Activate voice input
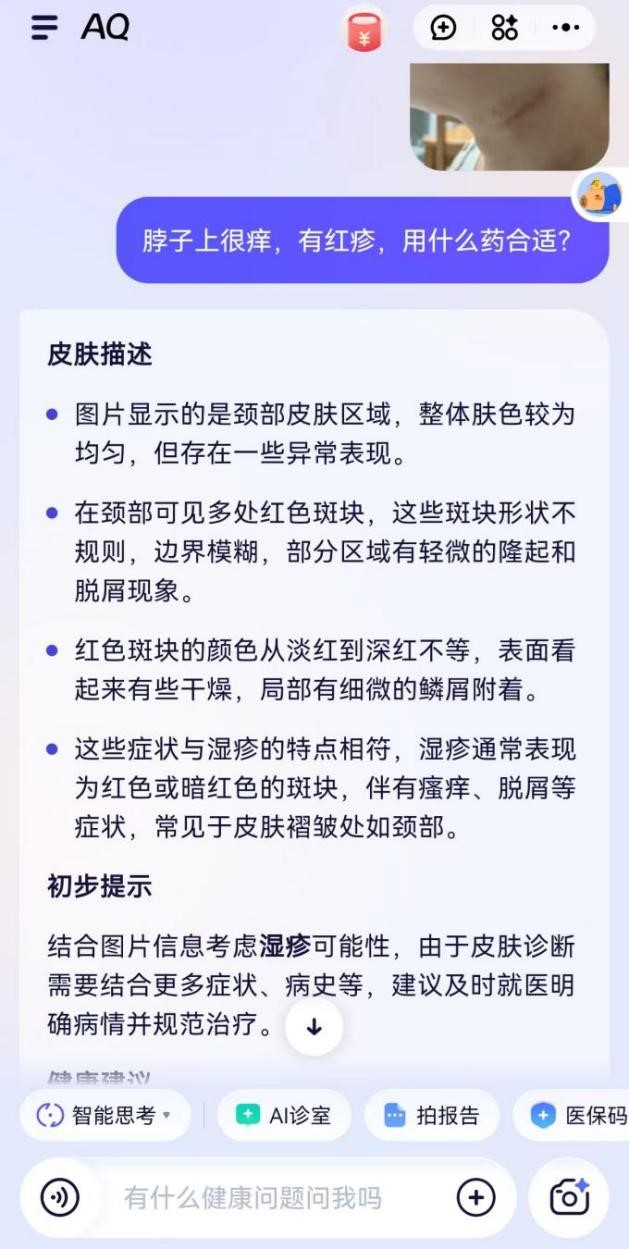 point(60,1197)
